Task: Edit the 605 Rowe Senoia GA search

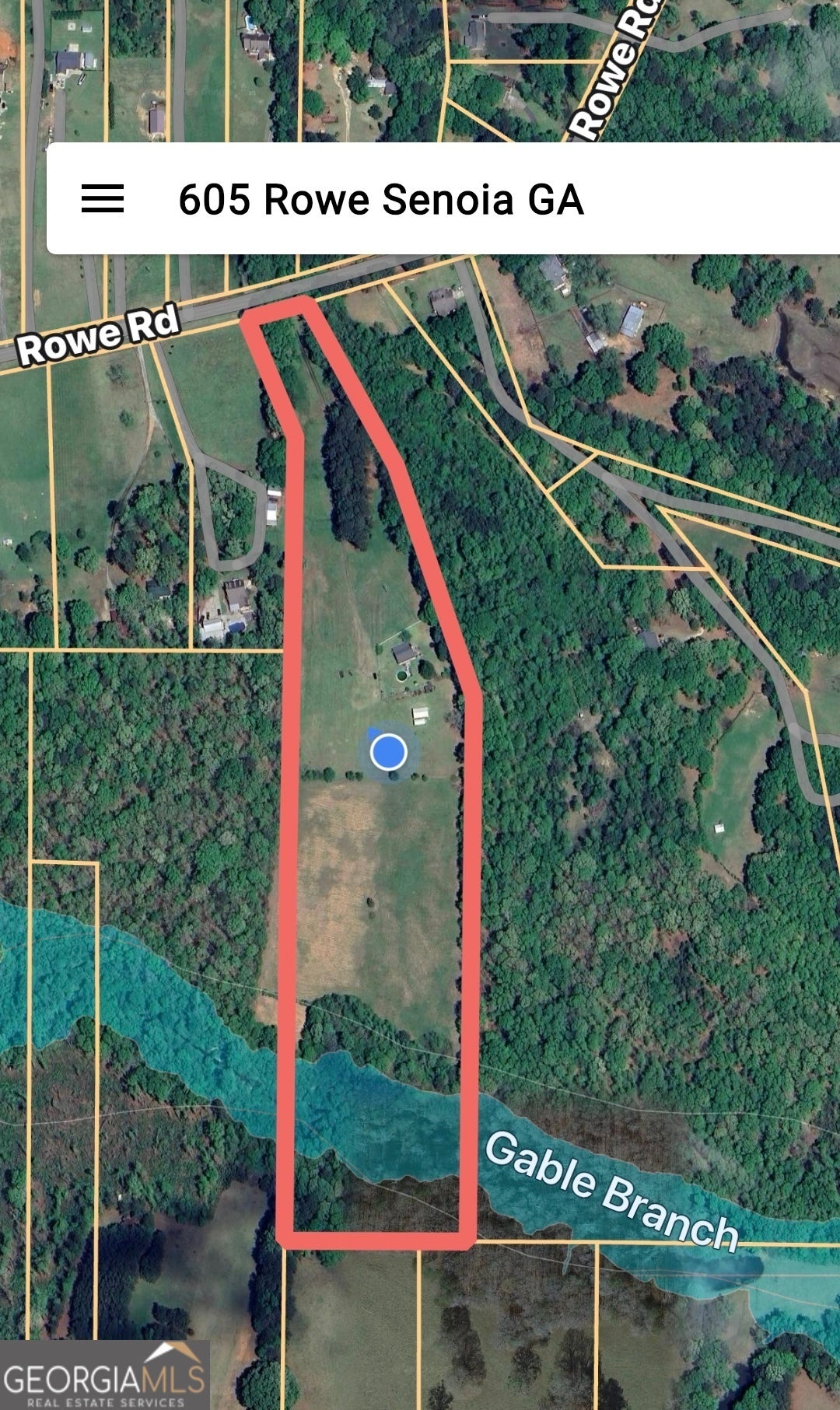Action: 381,200
